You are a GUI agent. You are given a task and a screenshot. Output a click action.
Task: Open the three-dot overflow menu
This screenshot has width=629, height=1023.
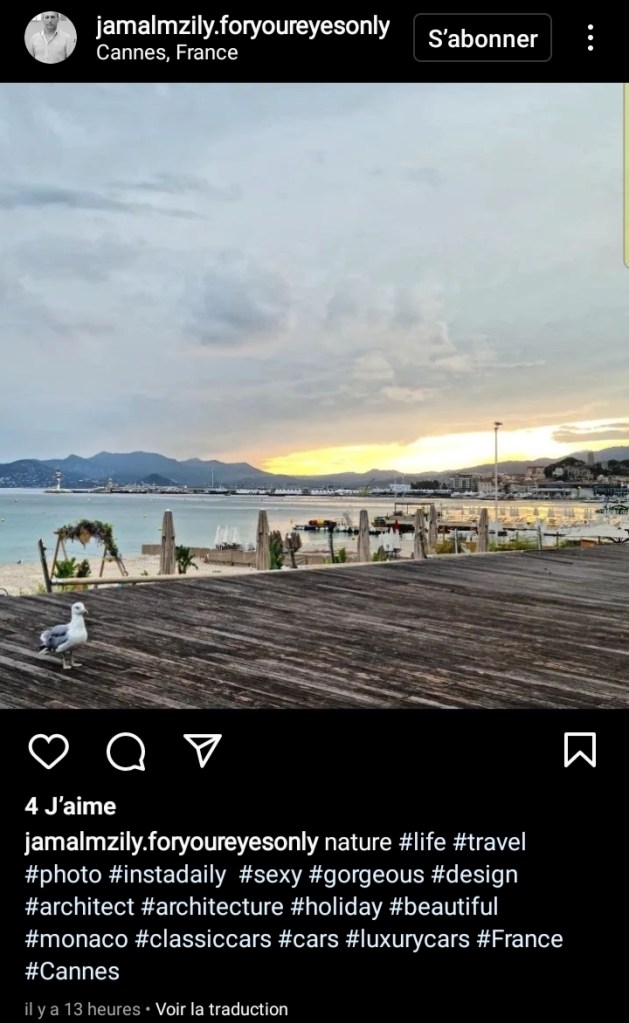pyautogui.click(x=590, y=39)
